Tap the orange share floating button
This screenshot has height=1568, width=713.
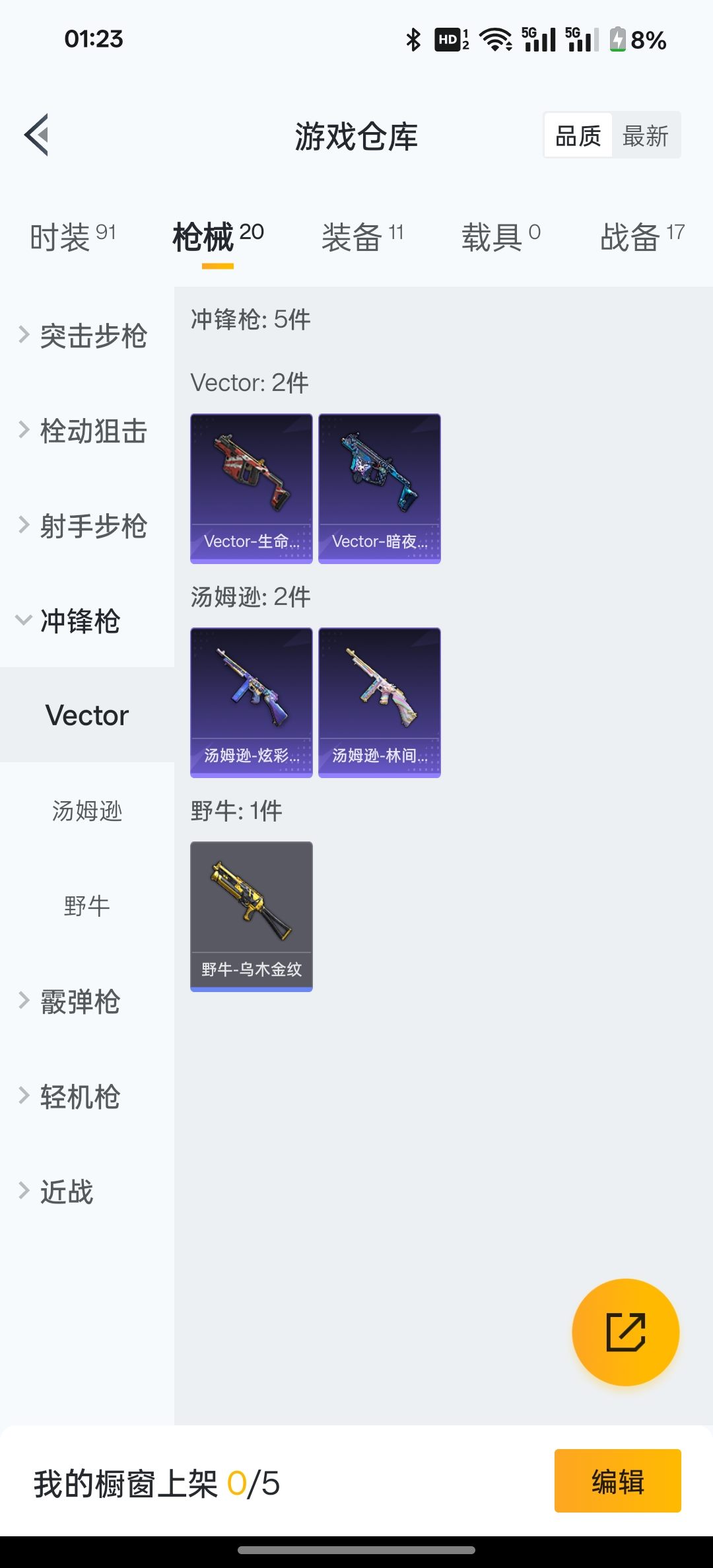point(625,1332)
